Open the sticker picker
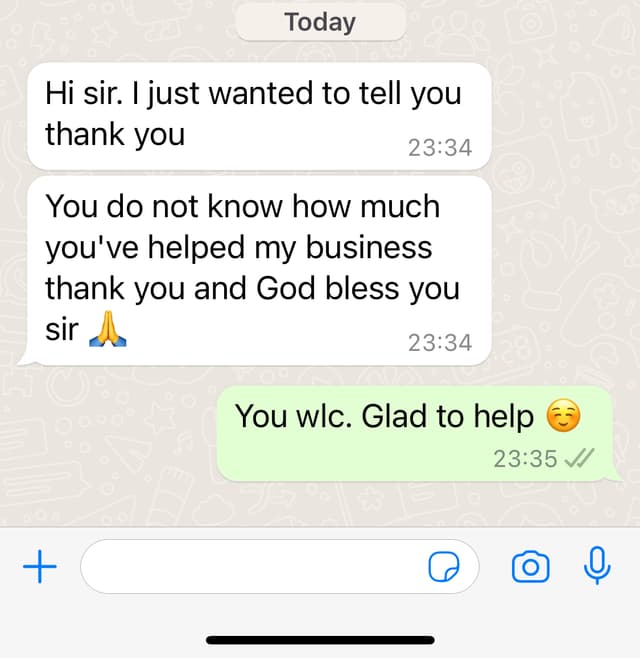The image size is (640, 658). (x=443, y=568)
